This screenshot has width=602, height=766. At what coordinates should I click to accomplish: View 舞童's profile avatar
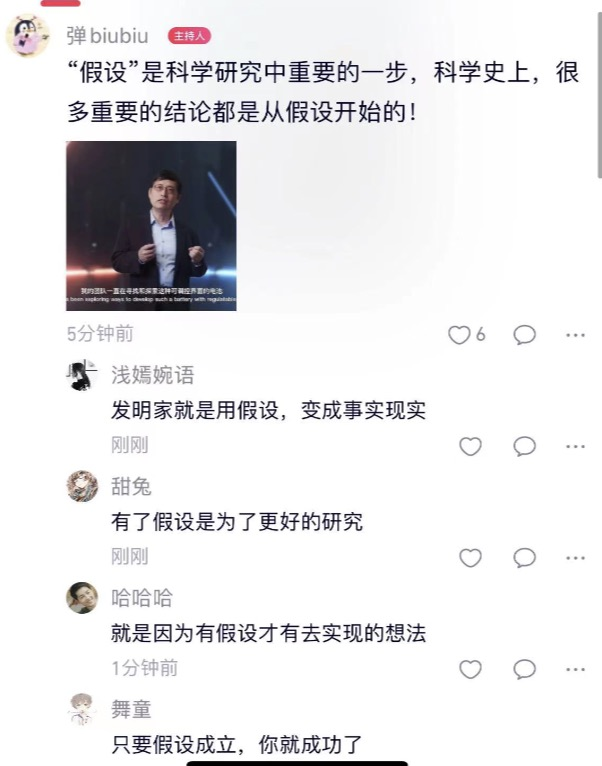click(82, 709)
